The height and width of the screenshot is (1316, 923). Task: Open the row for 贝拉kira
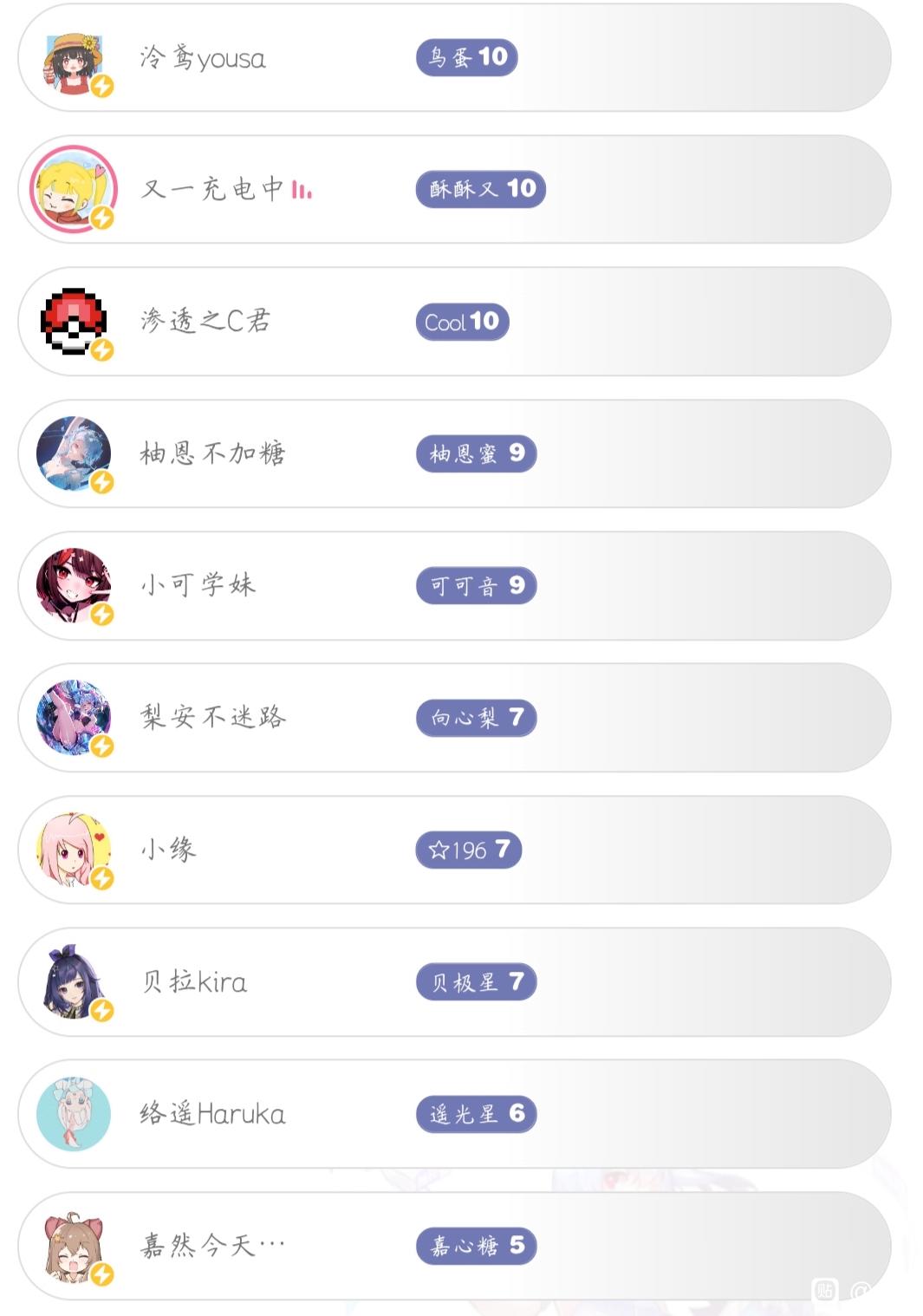click(x=454, y=982)
